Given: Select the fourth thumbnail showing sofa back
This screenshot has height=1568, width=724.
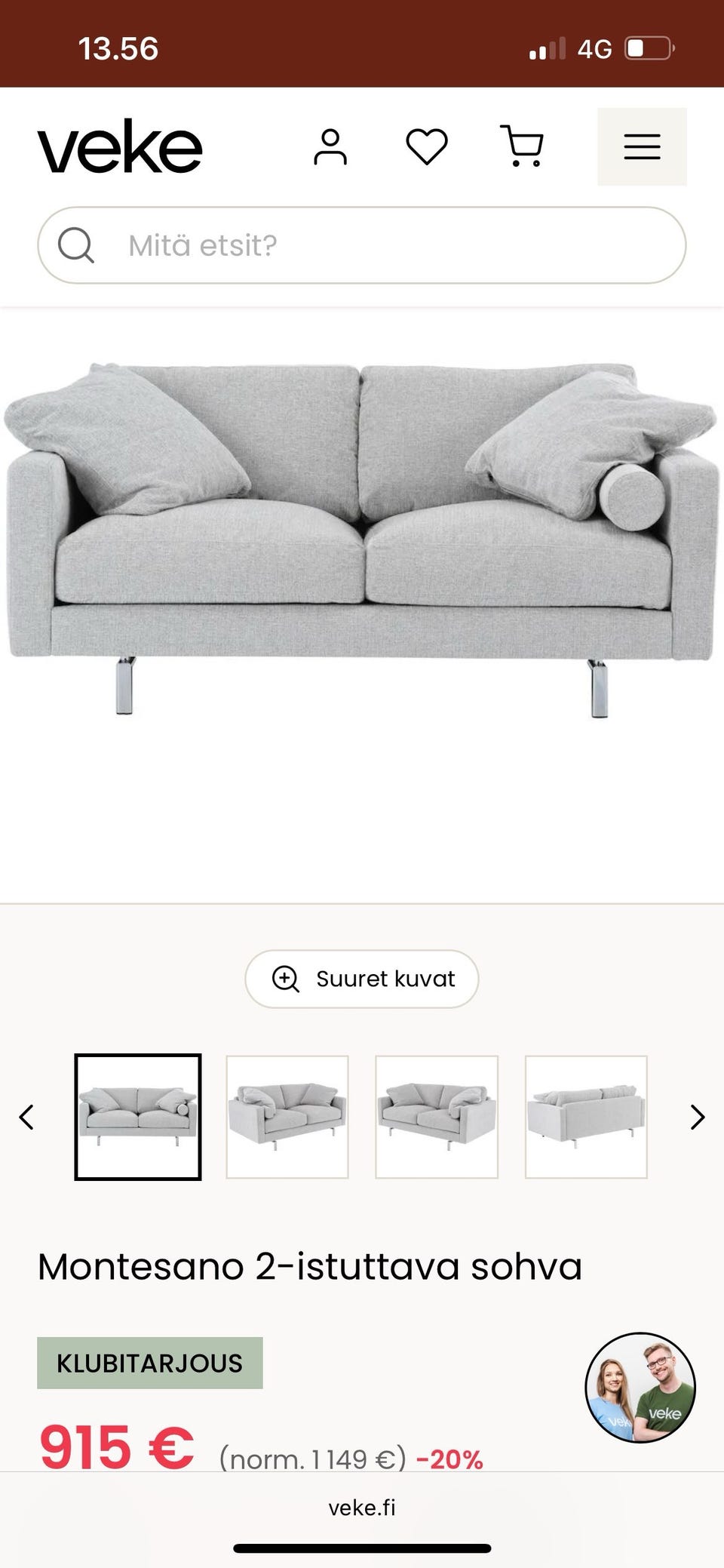Looking at the screenshot, I should 586,1117.
